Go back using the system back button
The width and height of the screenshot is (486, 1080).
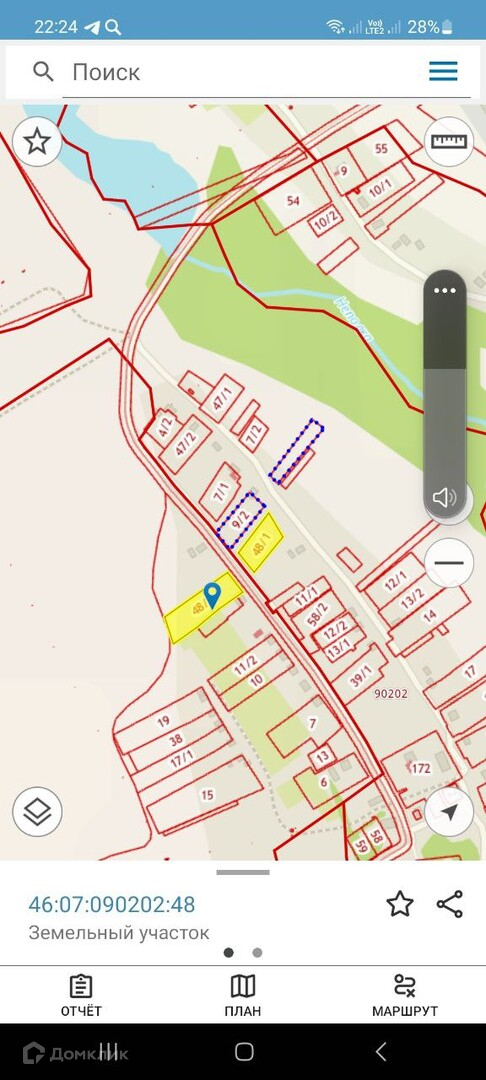pyautogui.click(x=381, y=1051)
